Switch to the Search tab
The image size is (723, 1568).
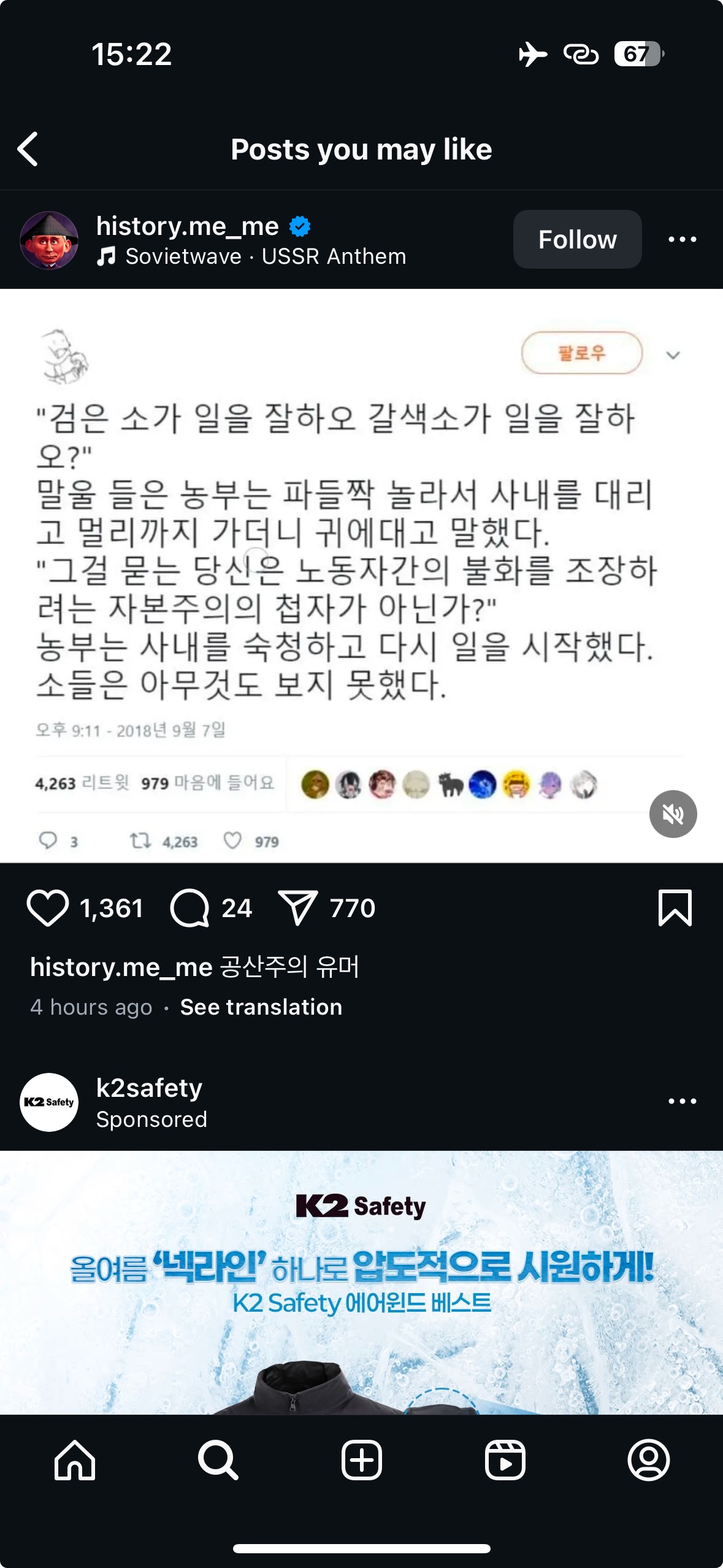218,1460
